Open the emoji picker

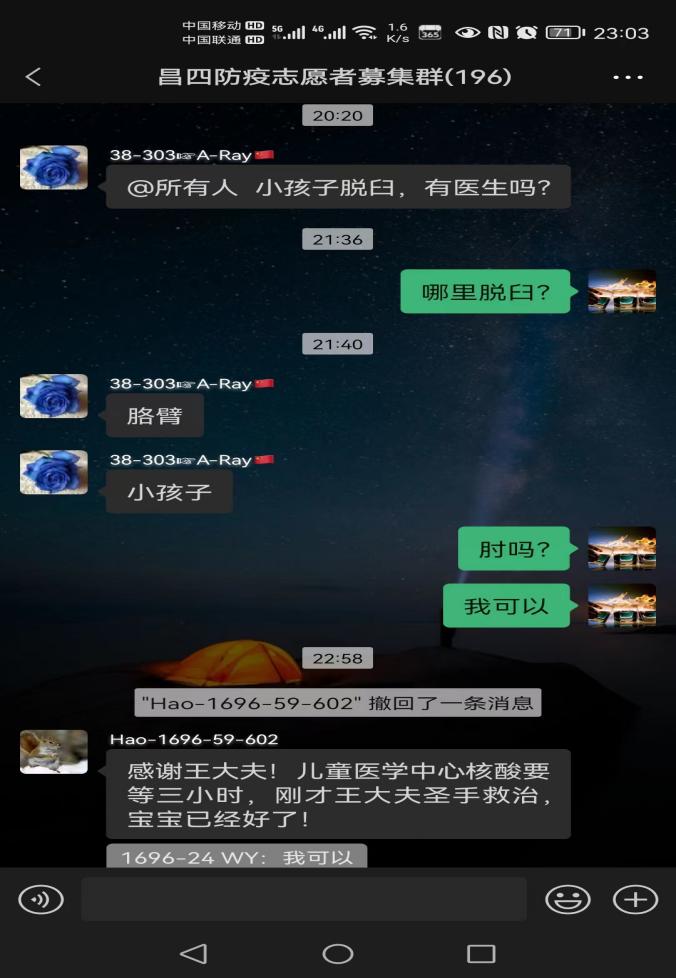567,899
